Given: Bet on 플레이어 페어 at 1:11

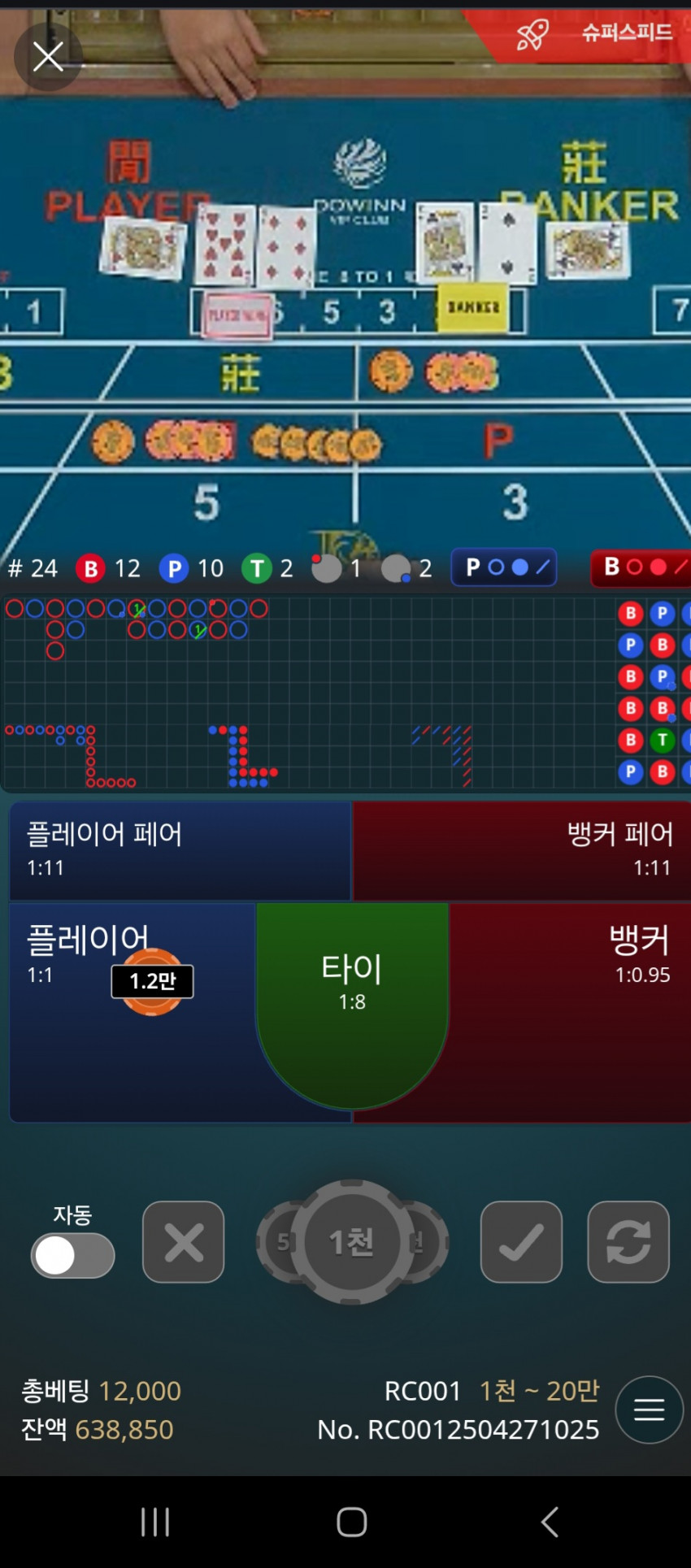Looking at the screenshot, I should coord(180,850).
